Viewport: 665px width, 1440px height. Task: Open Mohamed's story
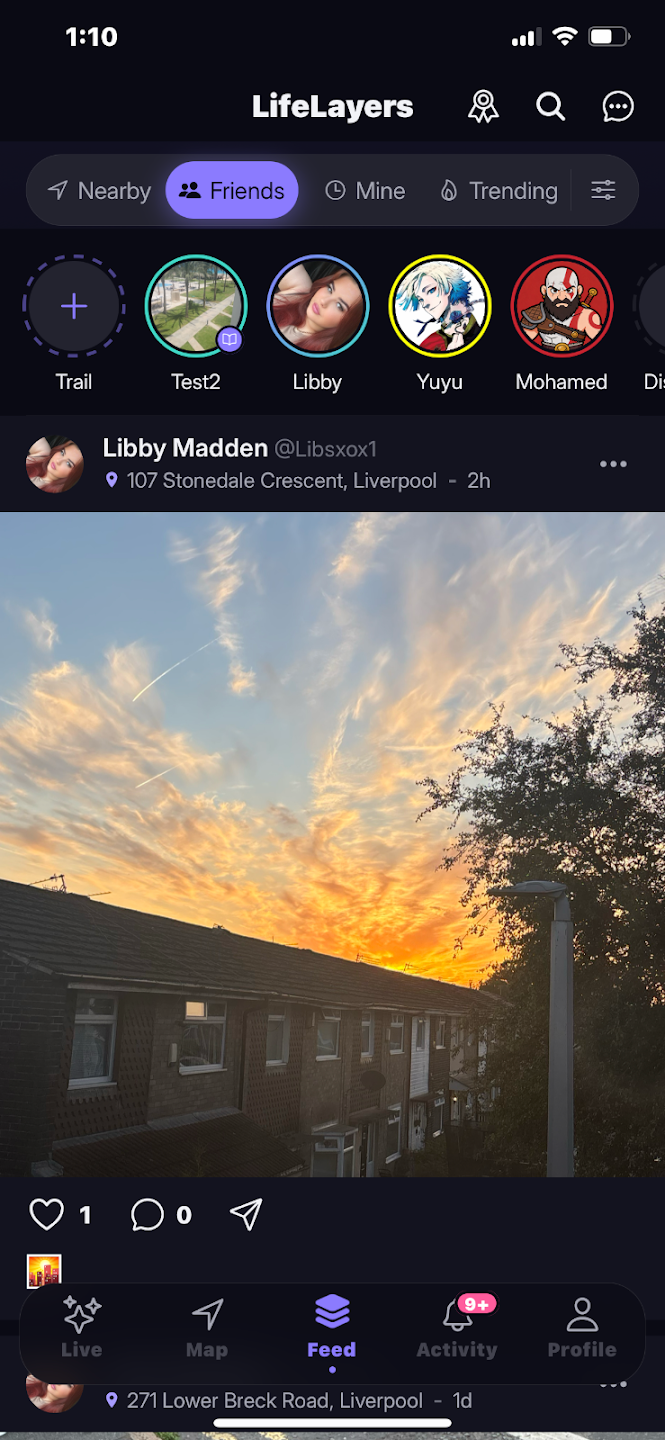coord(562,306)
